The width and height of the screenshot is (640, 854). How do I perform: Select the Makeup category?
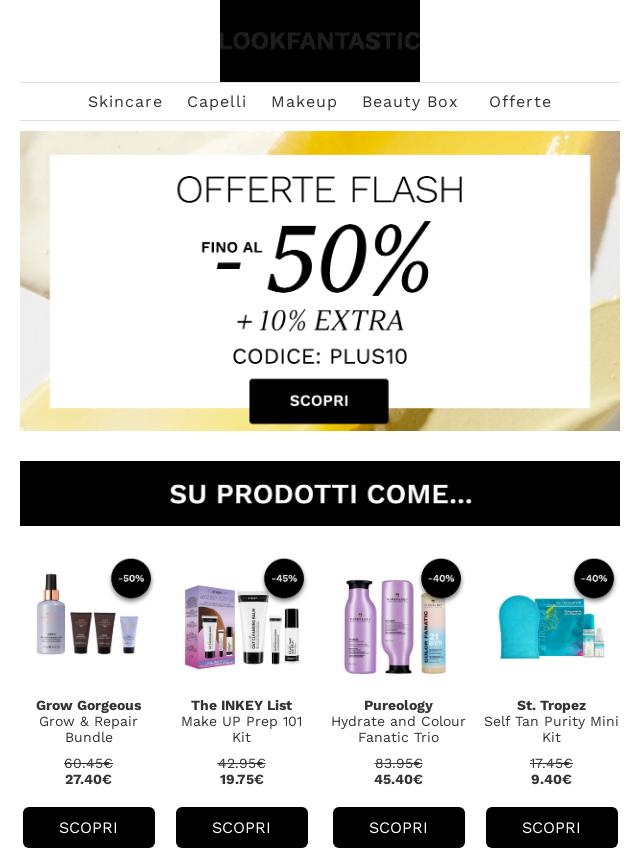click(x=304, y=102)
